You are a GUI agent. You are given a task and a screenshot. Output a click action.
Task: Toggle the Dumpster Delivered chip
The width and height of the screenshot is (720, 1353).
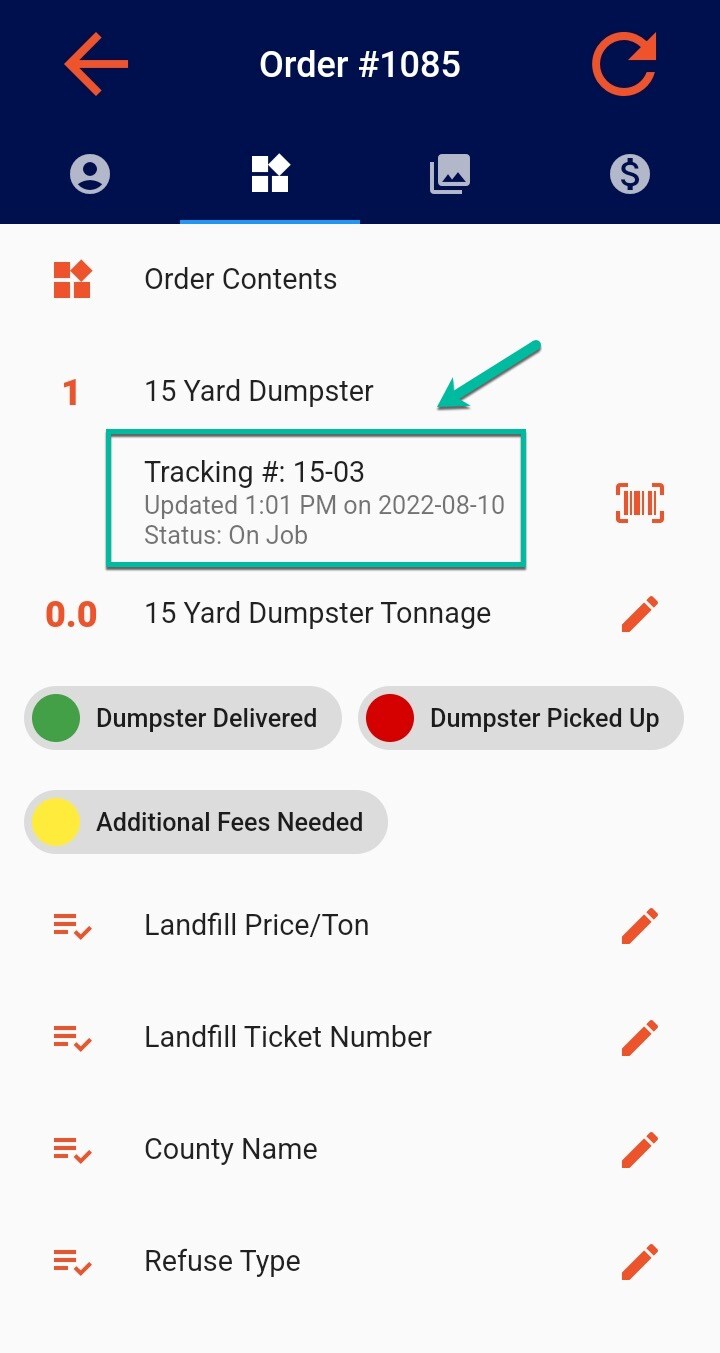pyautogui.click(x=183, y=718)
